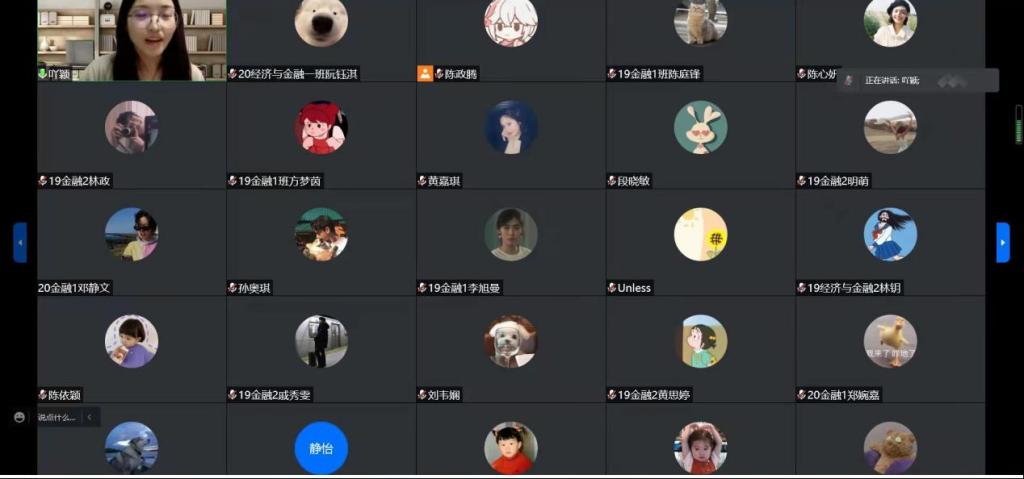Image resolution: width=1024 pixels, height=479 pixels.
Task: Select the 段晓敏 participant tile
Action: pyautogui.click(x=700, y=135)
